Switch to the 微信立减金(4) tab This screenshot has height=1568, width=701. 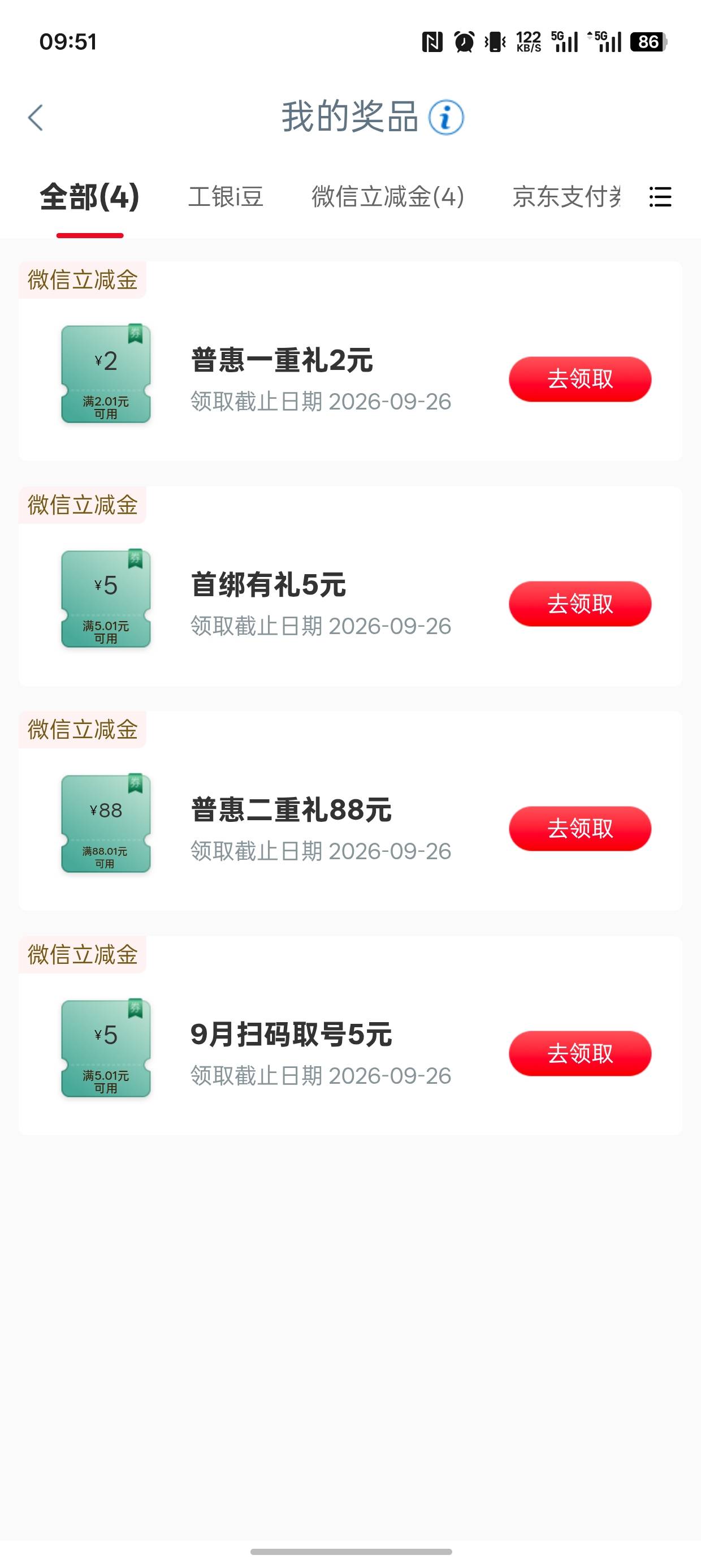click(388, 197)
